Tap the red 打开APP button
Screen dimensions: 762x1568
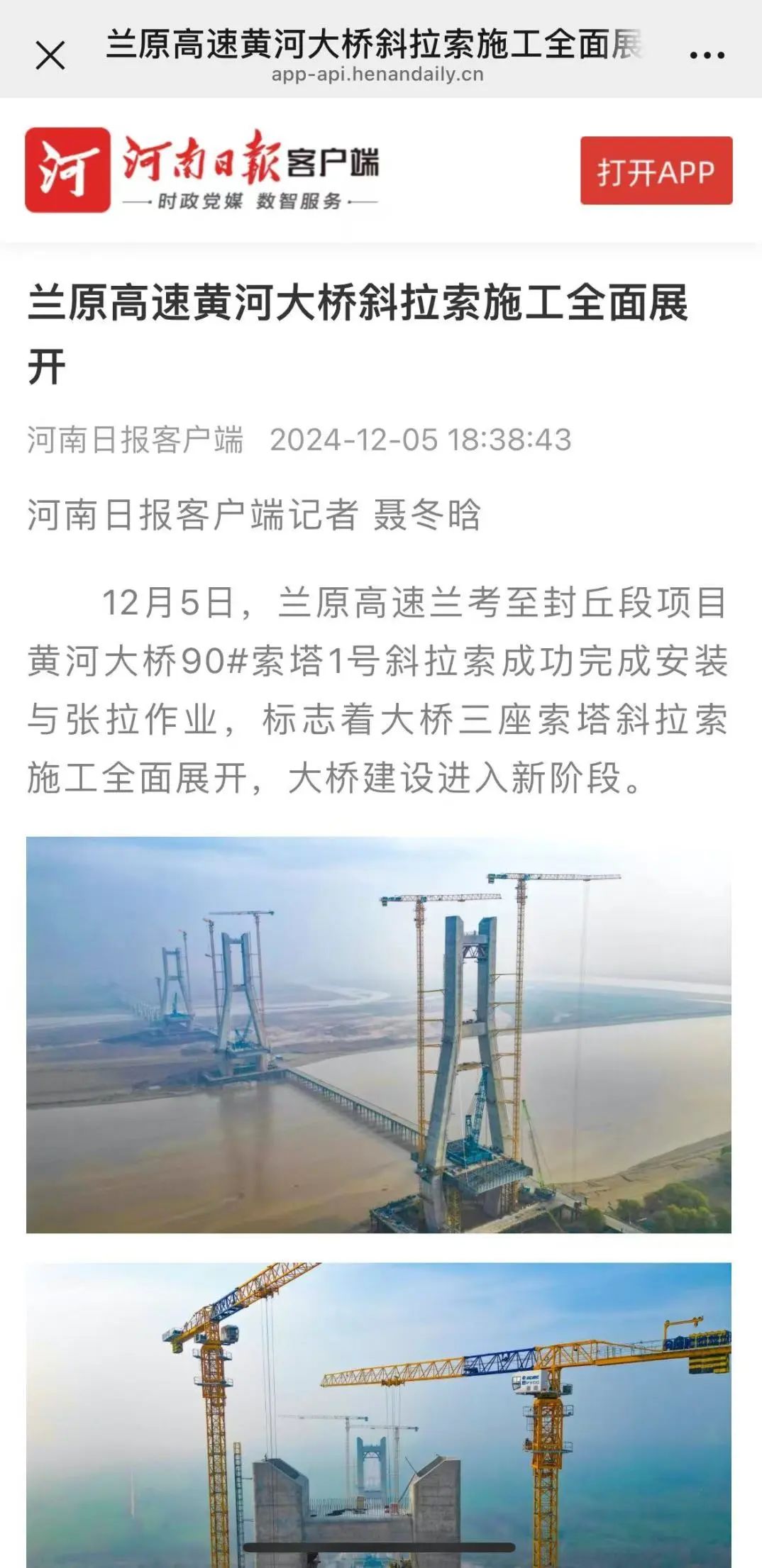656,171
